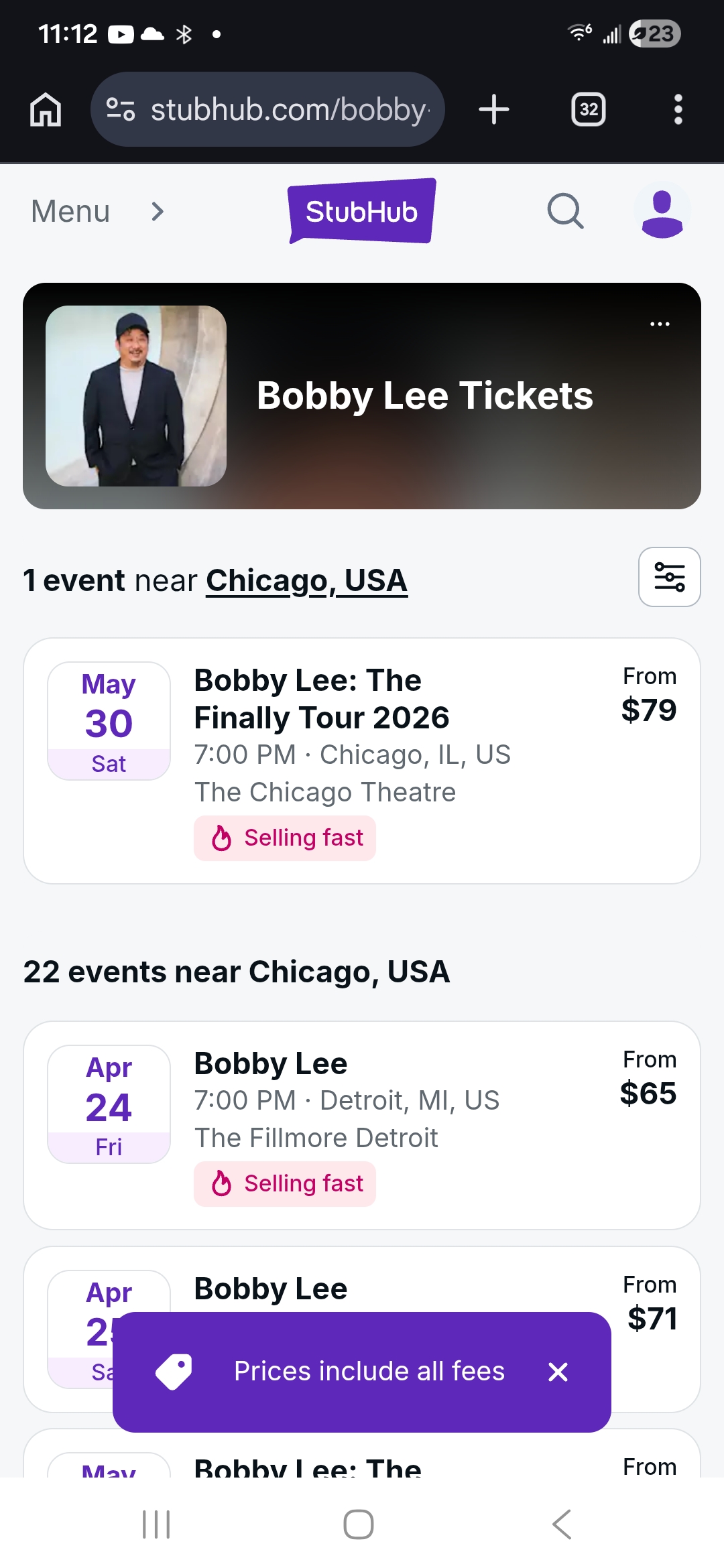The image size is (724, 1568).
Task: Go to the browser home page
Action: [46, 109]
